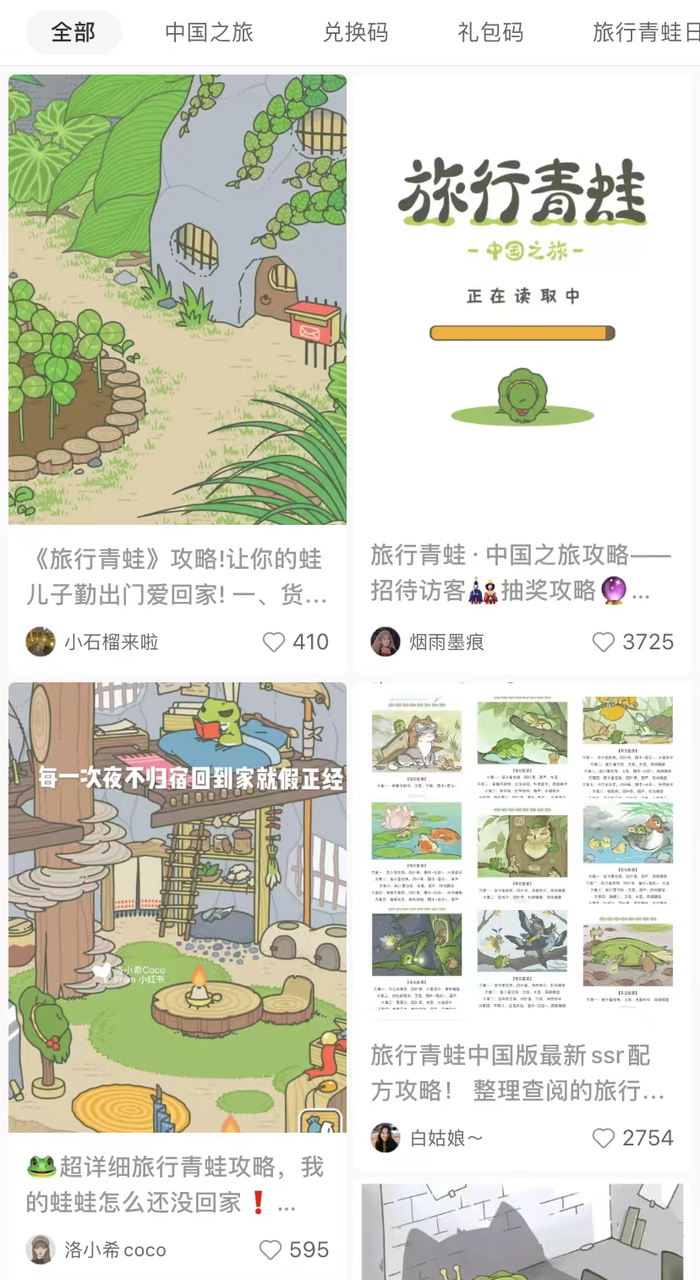The width and height of the screenshot is (700, 1280).
Task: Like the post by 洛小希 coco
Action: click(x=271, y=1250)
